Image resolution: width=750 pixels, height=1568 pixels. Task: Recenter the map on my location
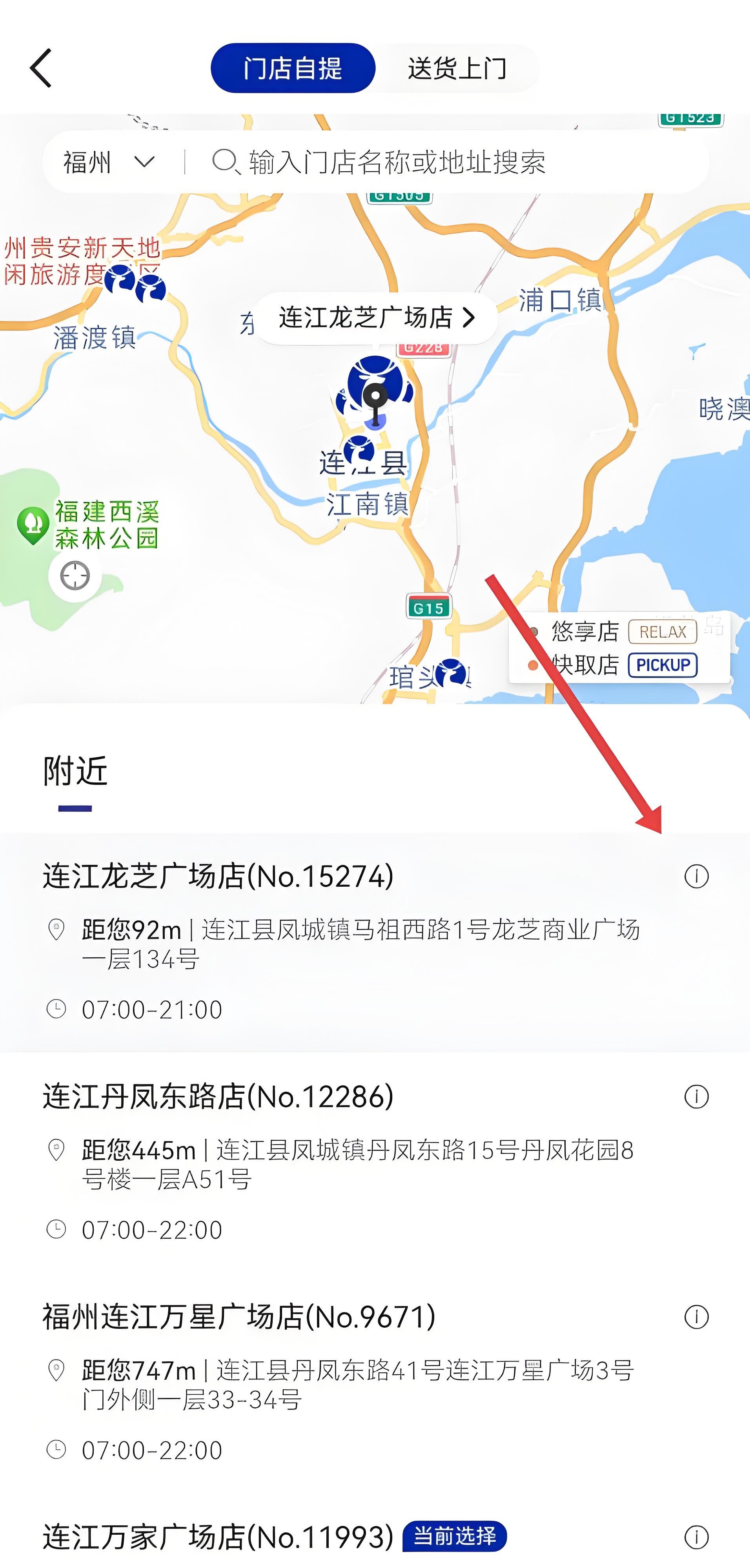click(75, 575)
